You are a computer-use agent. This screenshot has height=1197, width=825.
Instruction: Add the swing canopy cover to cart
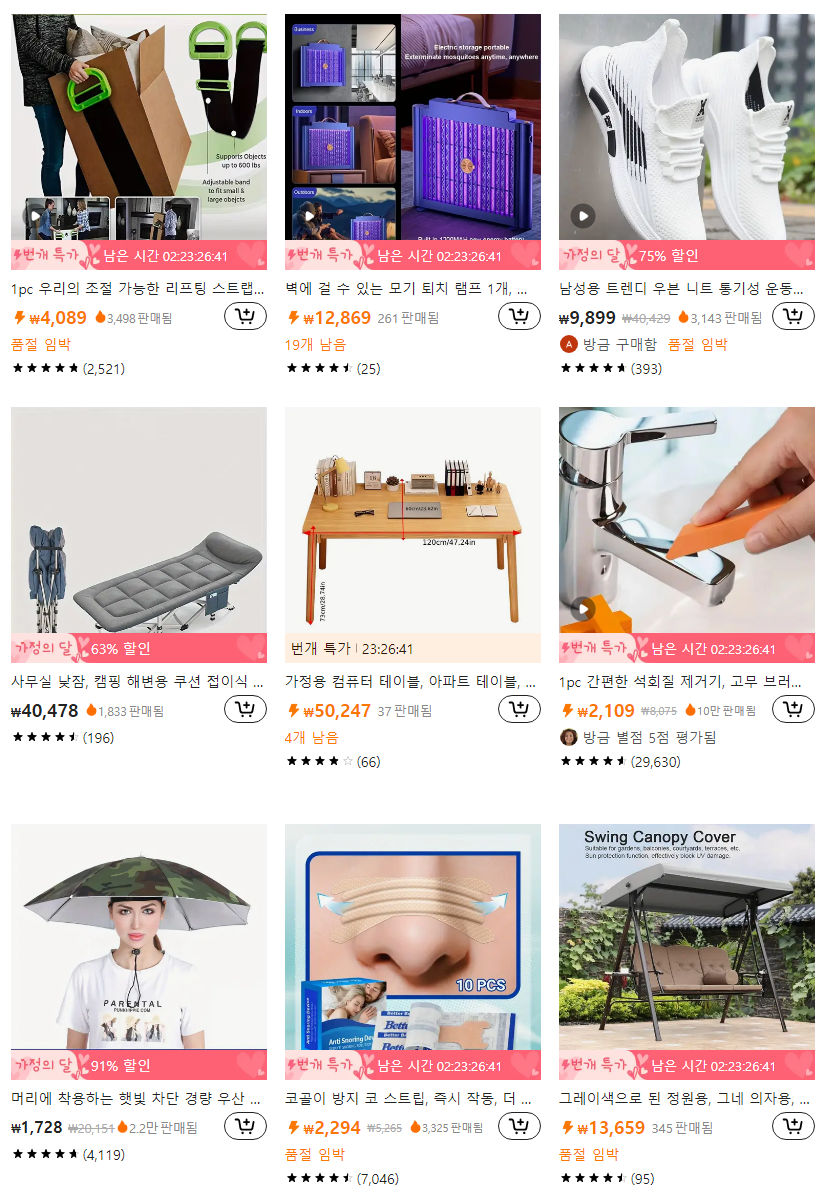(792, 1124)
